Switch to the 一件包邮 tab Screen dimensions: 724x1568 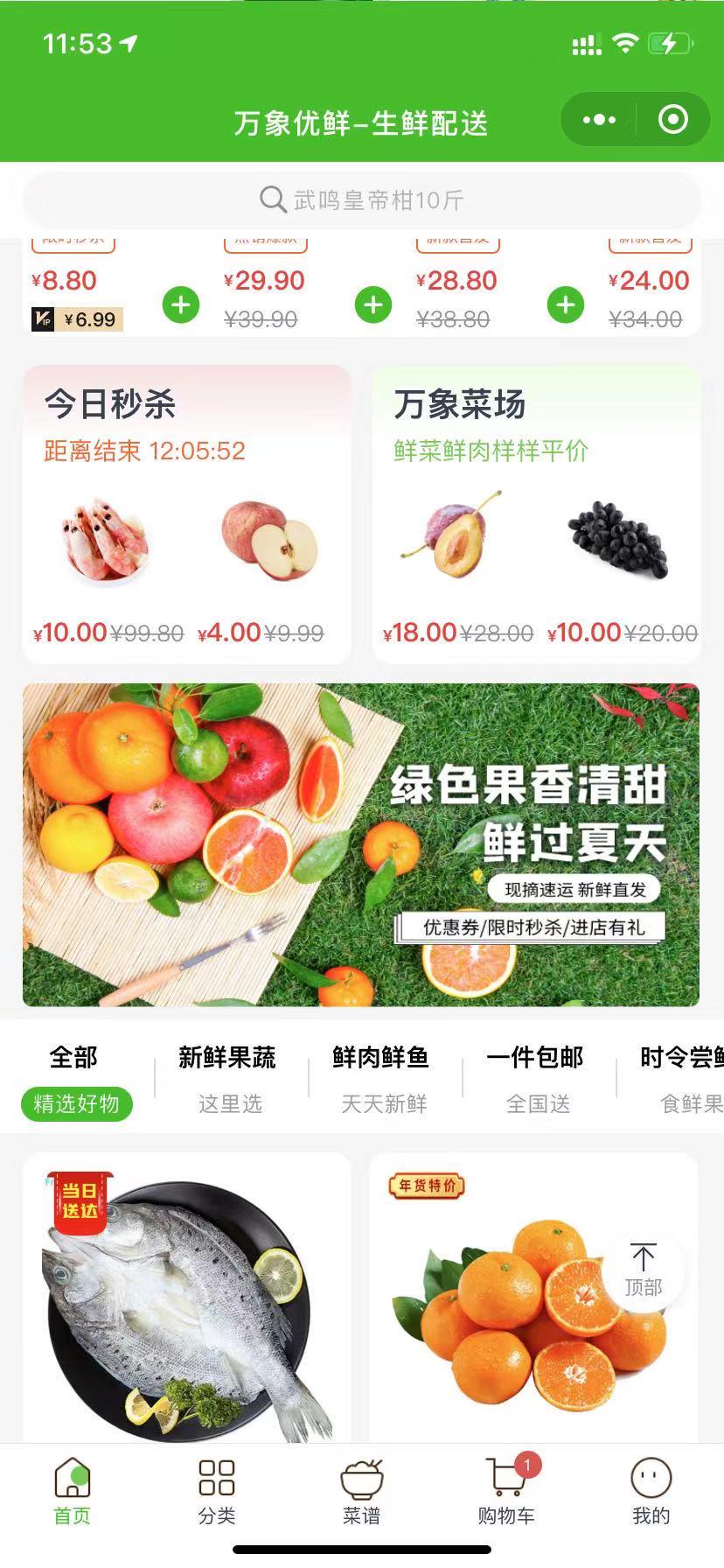(x=536, y=1078)
